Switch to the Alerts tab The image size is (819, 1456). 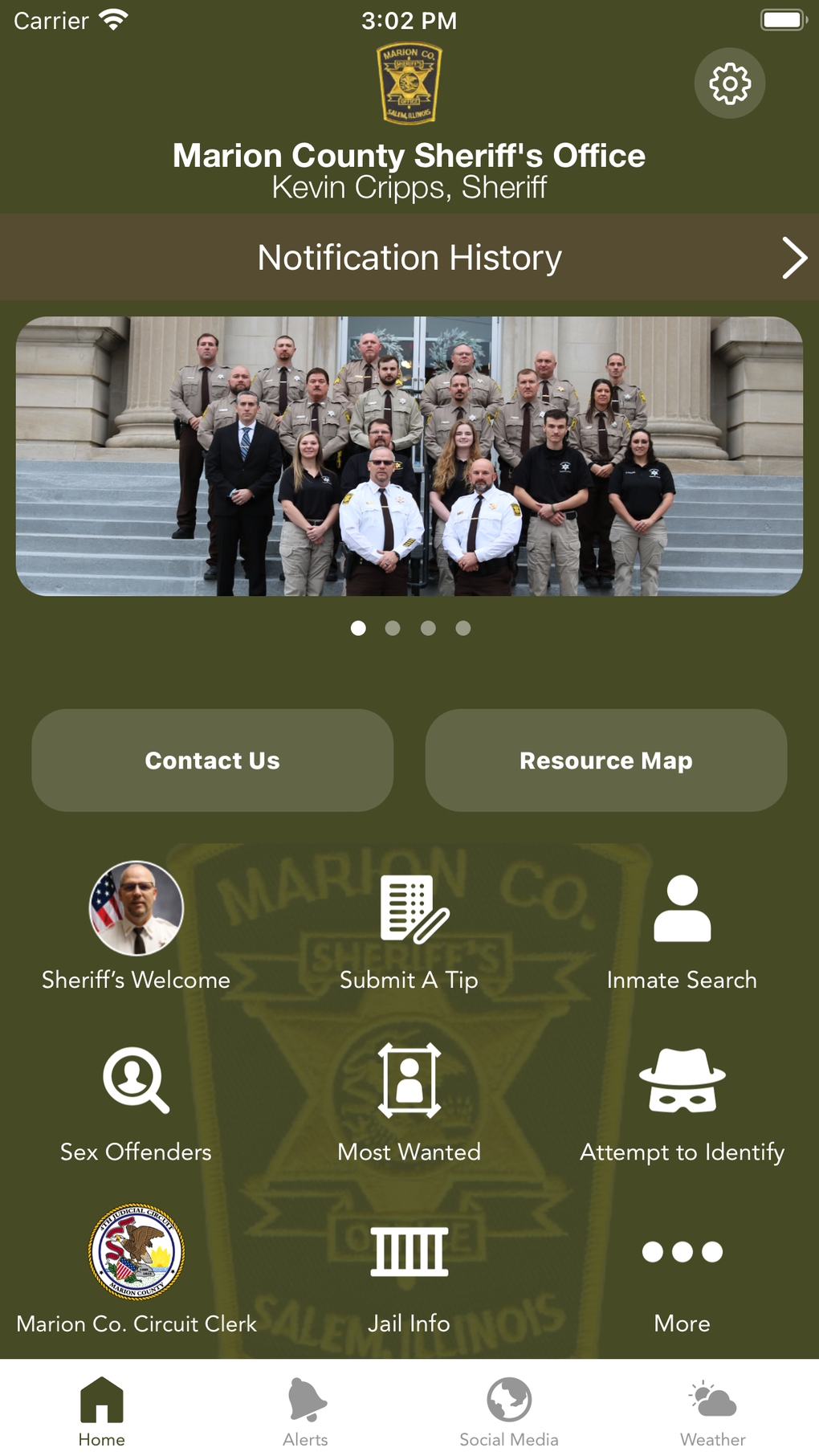306,1410
